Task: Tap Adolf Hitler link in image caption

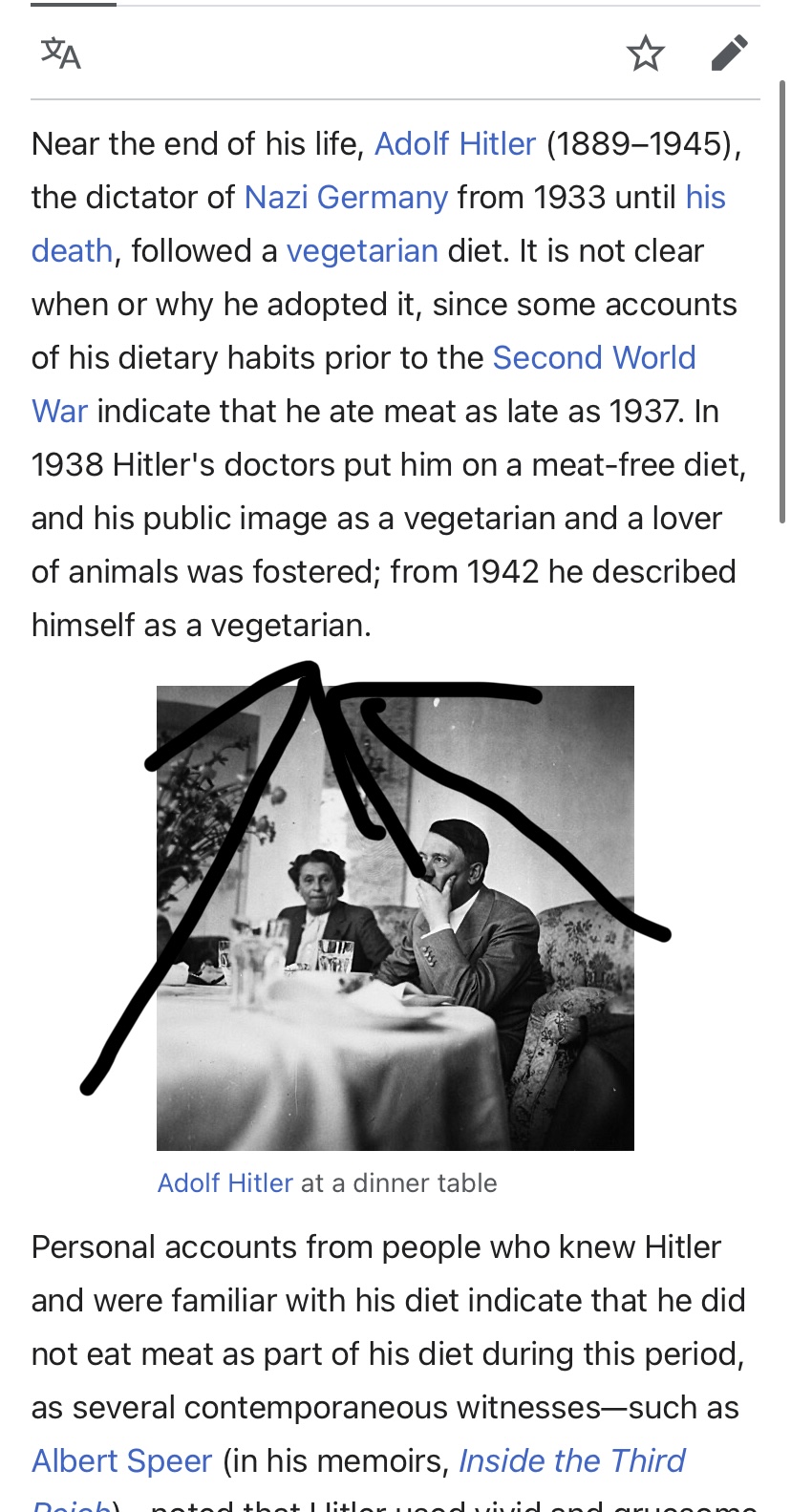Action: (225, 1182)
